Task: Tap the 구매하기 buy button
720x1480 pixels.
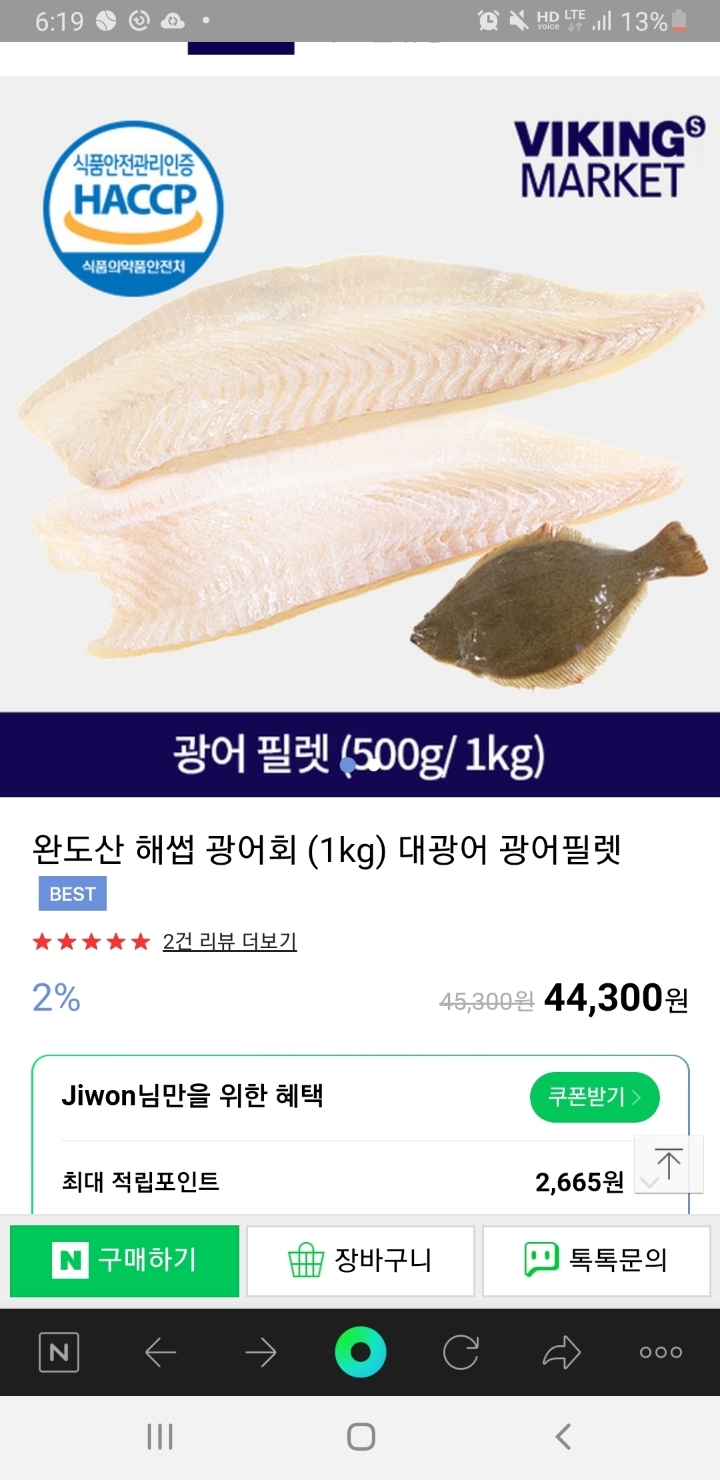Action: click(125, 1260)
